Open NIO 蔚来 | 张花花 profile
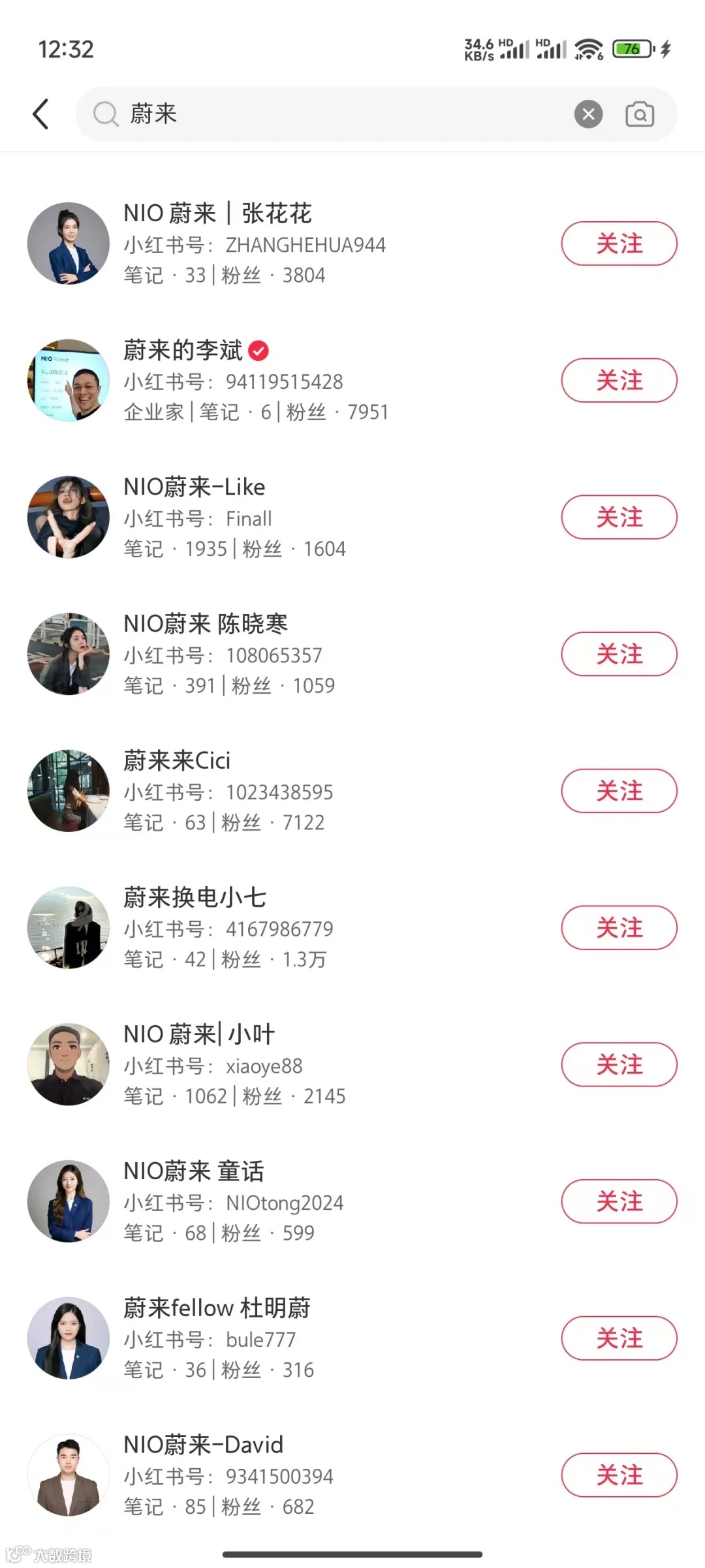This screenshot has width=705, height=1568. [218, 213]
